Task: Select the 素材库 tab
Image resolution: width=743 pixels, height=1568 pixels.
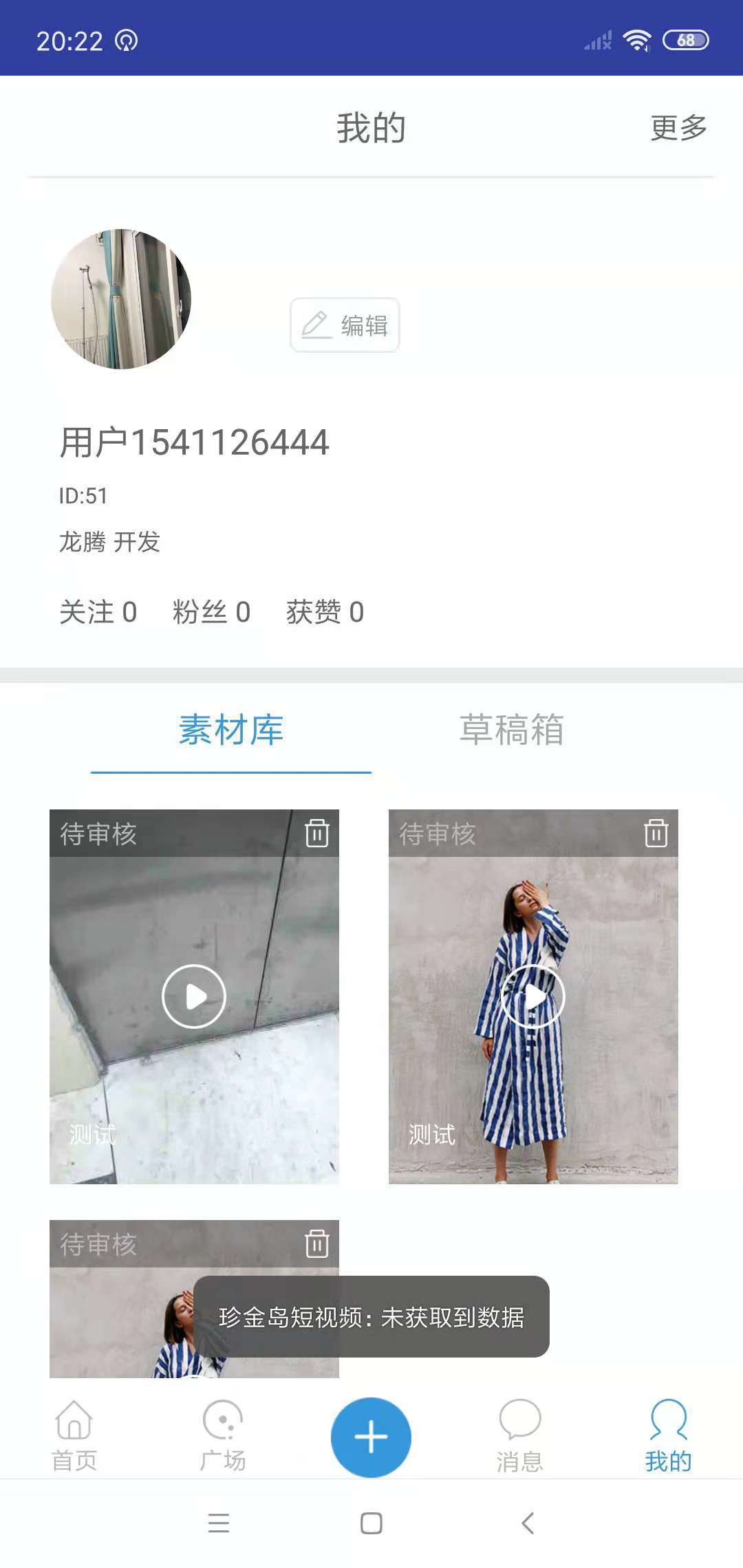Action: click(x=231, y=730)
